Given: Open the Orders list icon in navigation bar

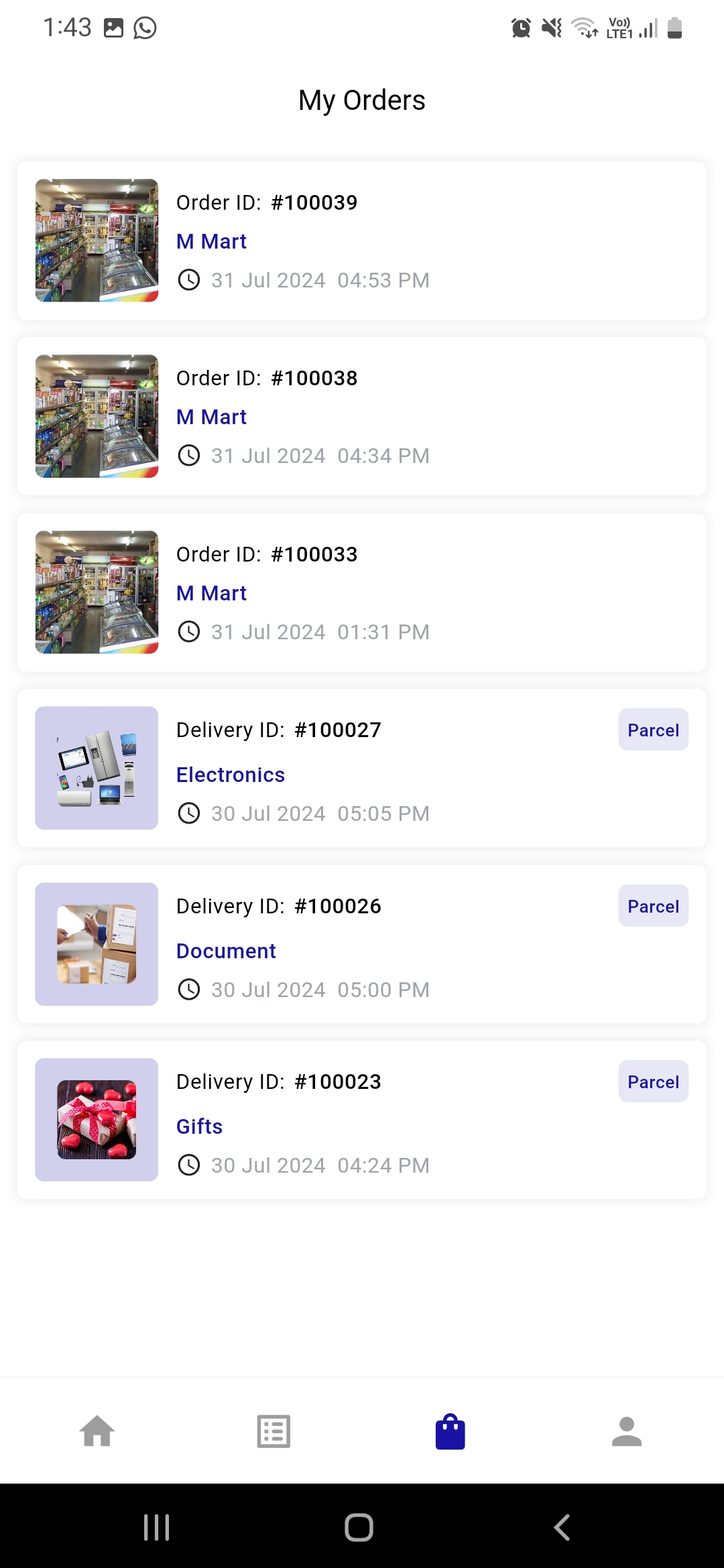Looking at the screenshot, I should (x=274, y=1431).
